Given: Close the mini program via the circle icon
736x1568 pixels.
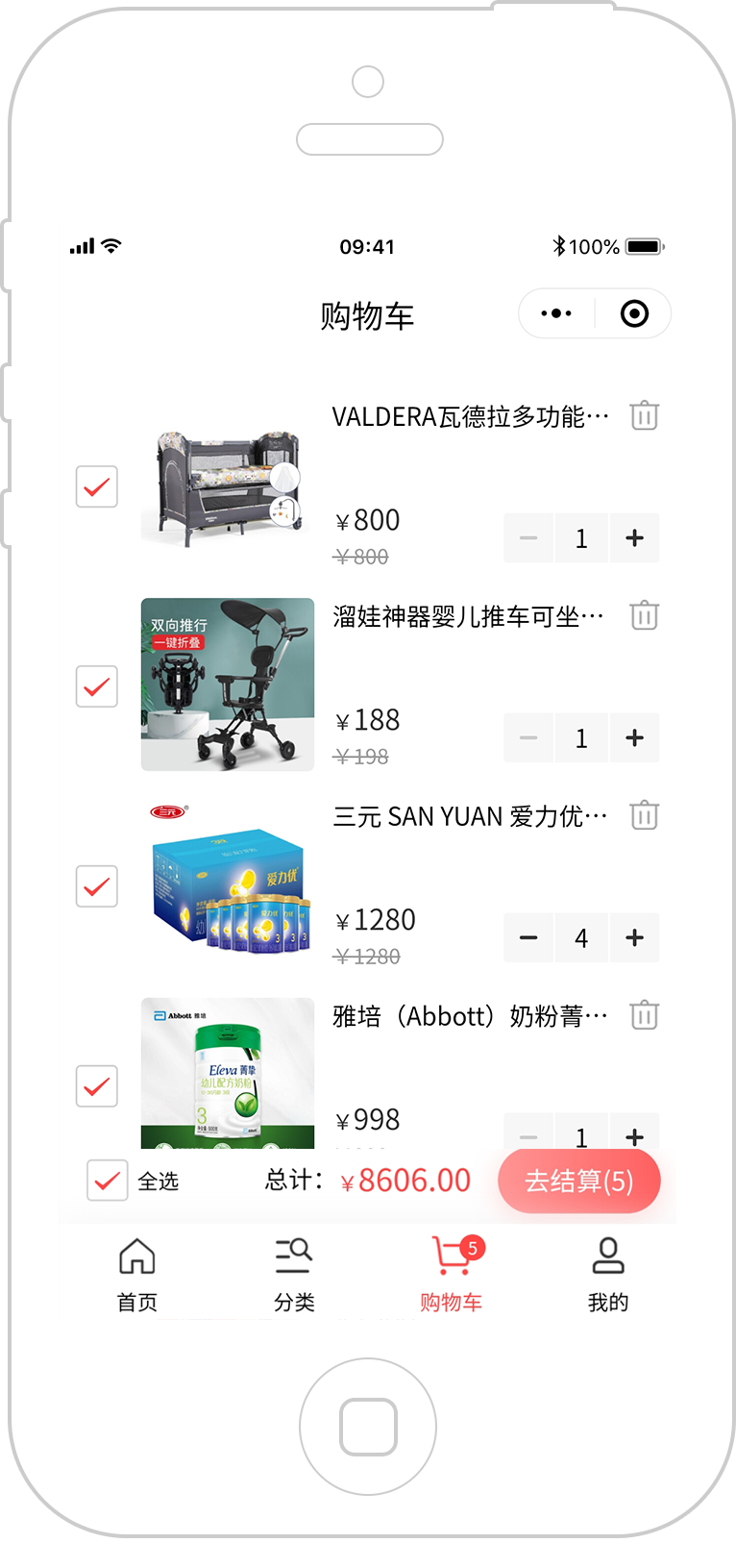Looking at the screenshot, I should tap(634, 313).
